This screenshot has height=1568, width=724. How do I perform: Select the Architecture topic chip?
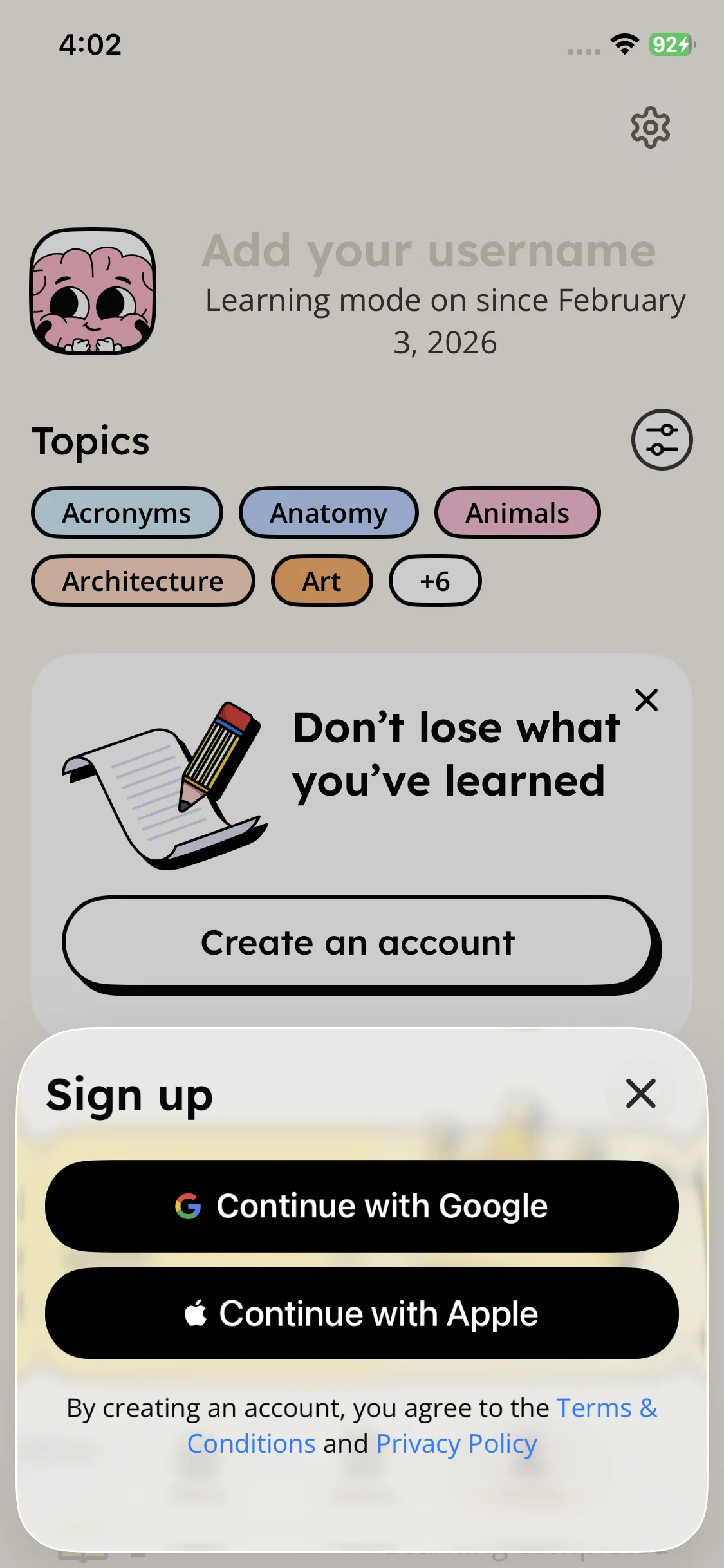143,581
